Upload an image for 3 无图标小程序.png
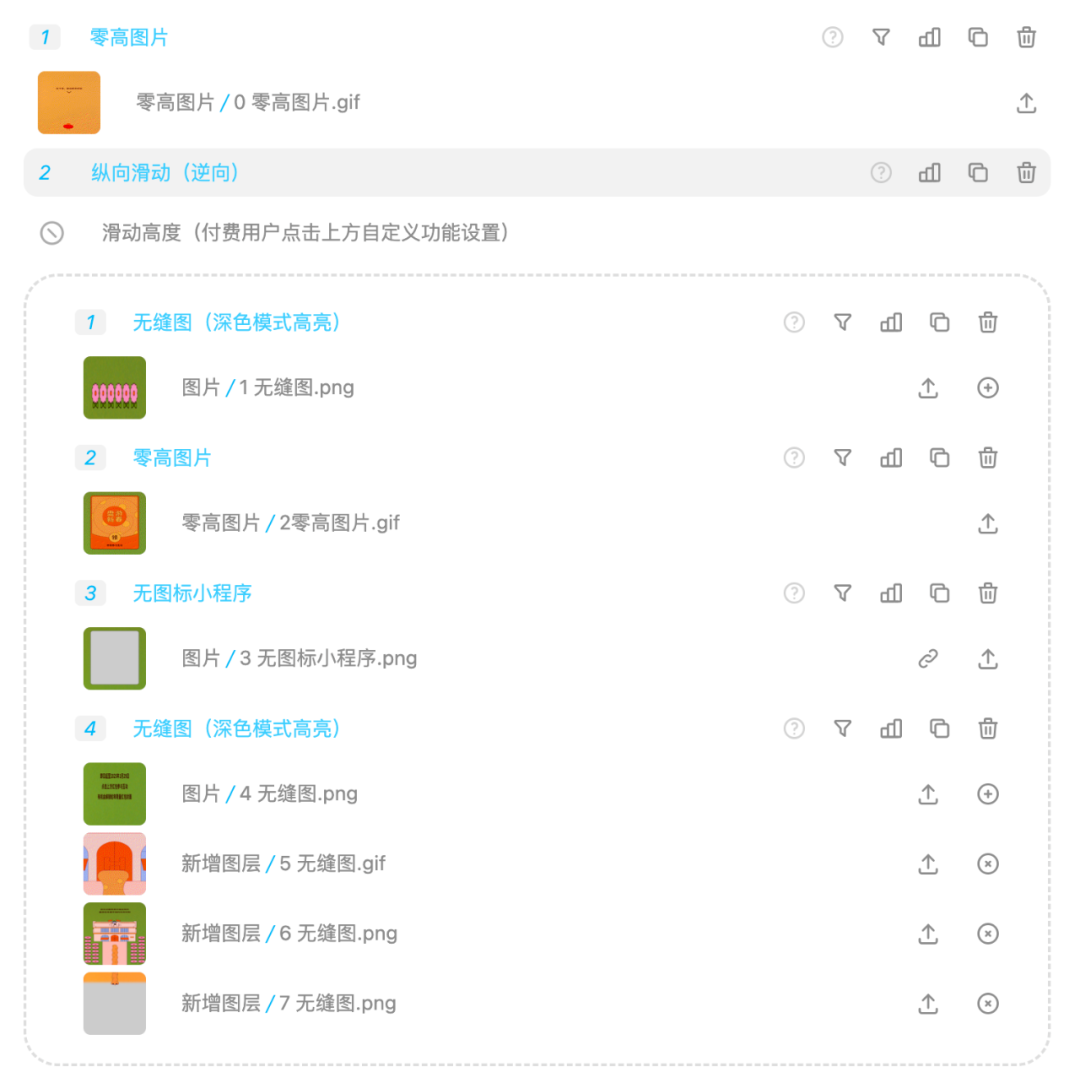 click(988, 659)
